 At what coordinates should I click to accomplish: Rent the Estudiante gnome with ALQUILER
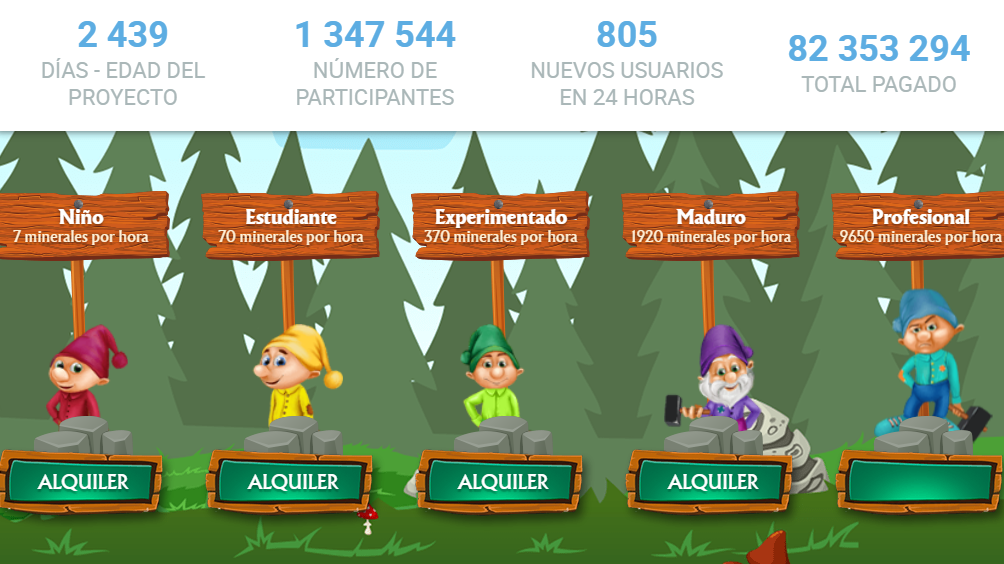click(292, 482)
